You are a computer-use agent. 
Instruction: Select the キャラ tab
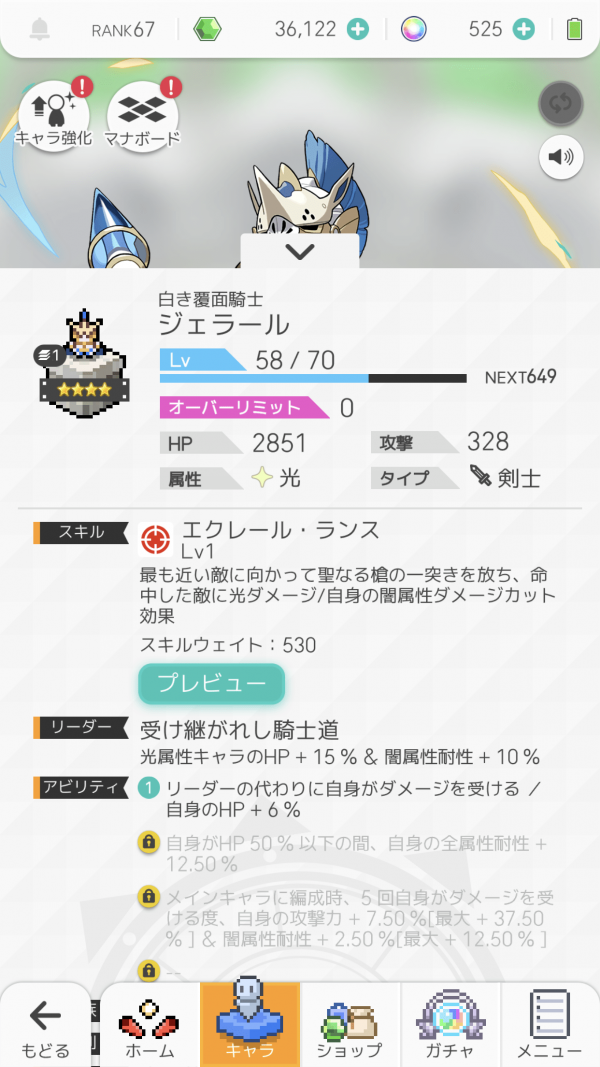(250, 1025)
